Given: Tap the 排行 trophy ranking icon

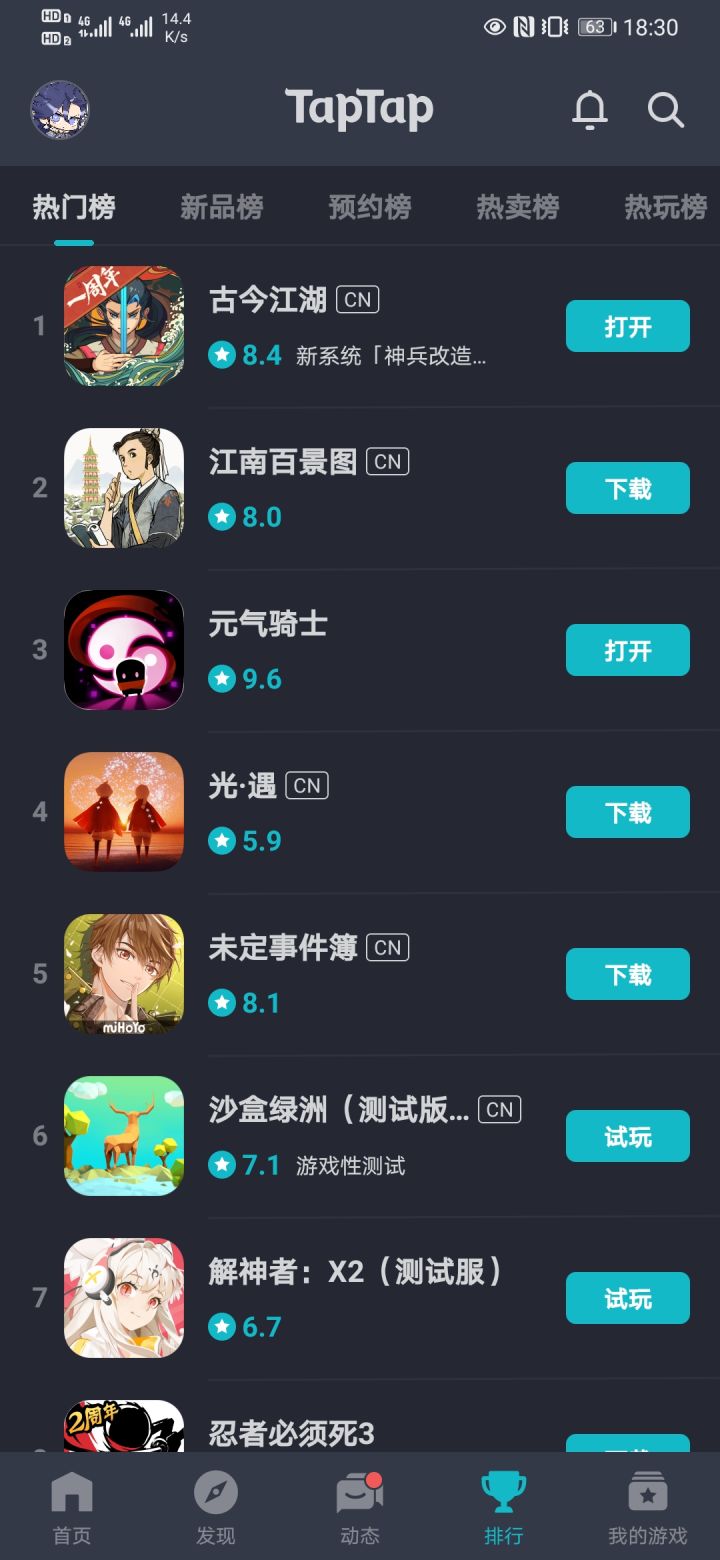Looking at the screenshot, I should coord(504,1502).
